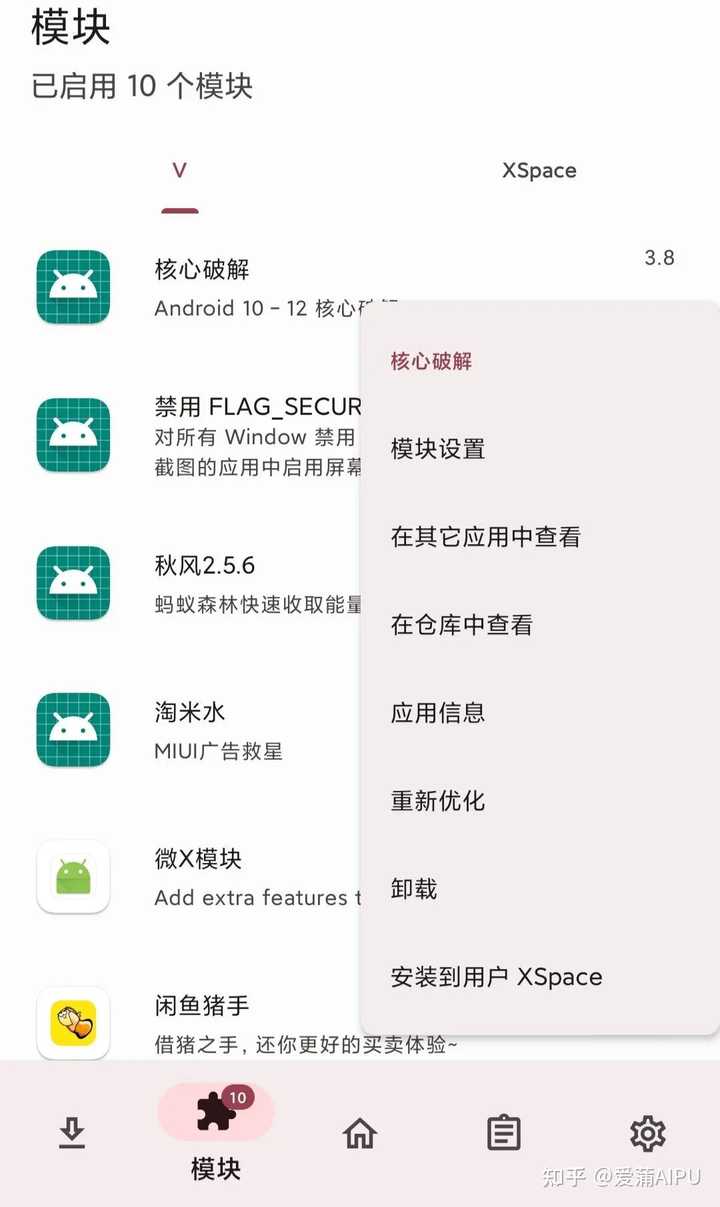Click 应用信息 in the popup menu
Screen dimensions: 720x1207
click(437, 713)
